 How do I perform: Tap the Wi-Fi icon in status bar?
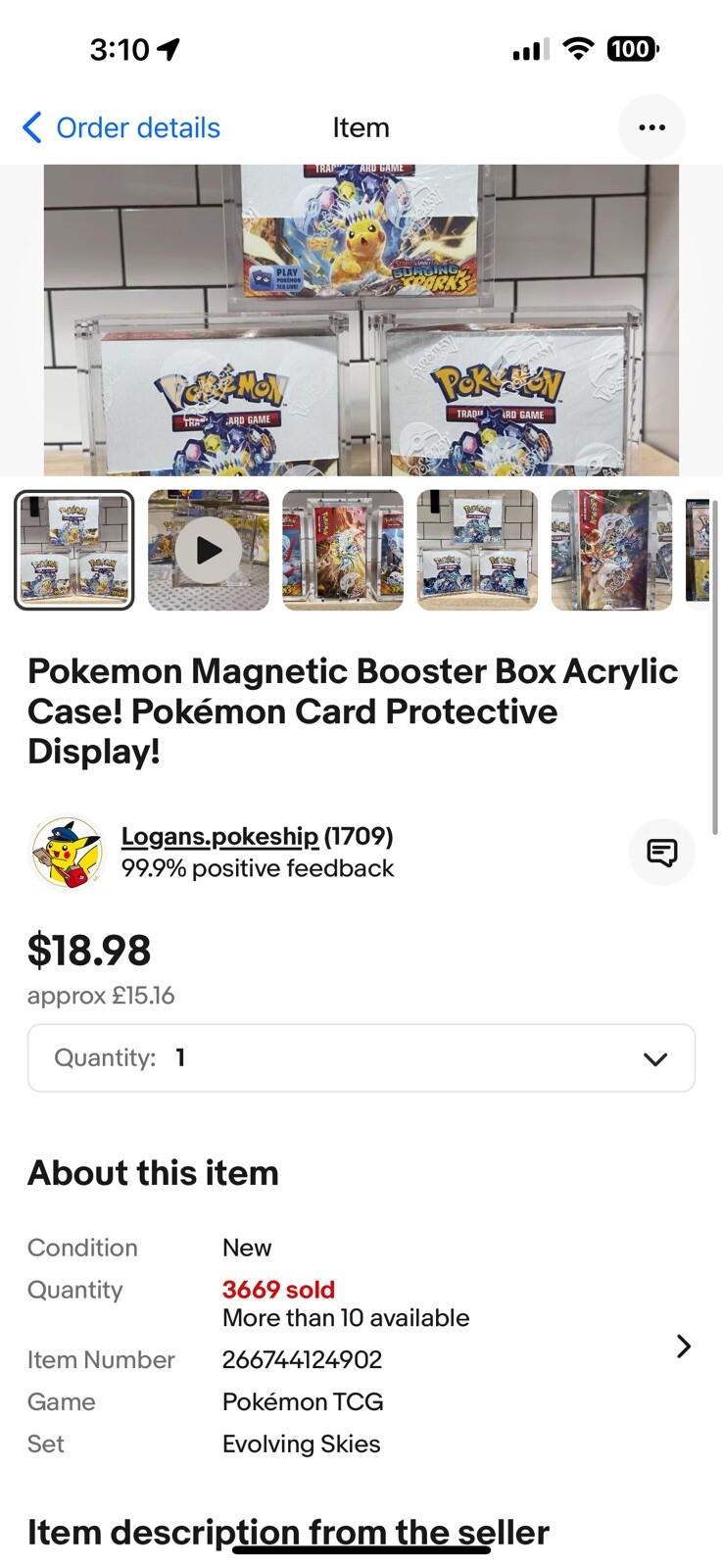pyautogui.click(x=580, y=49)
